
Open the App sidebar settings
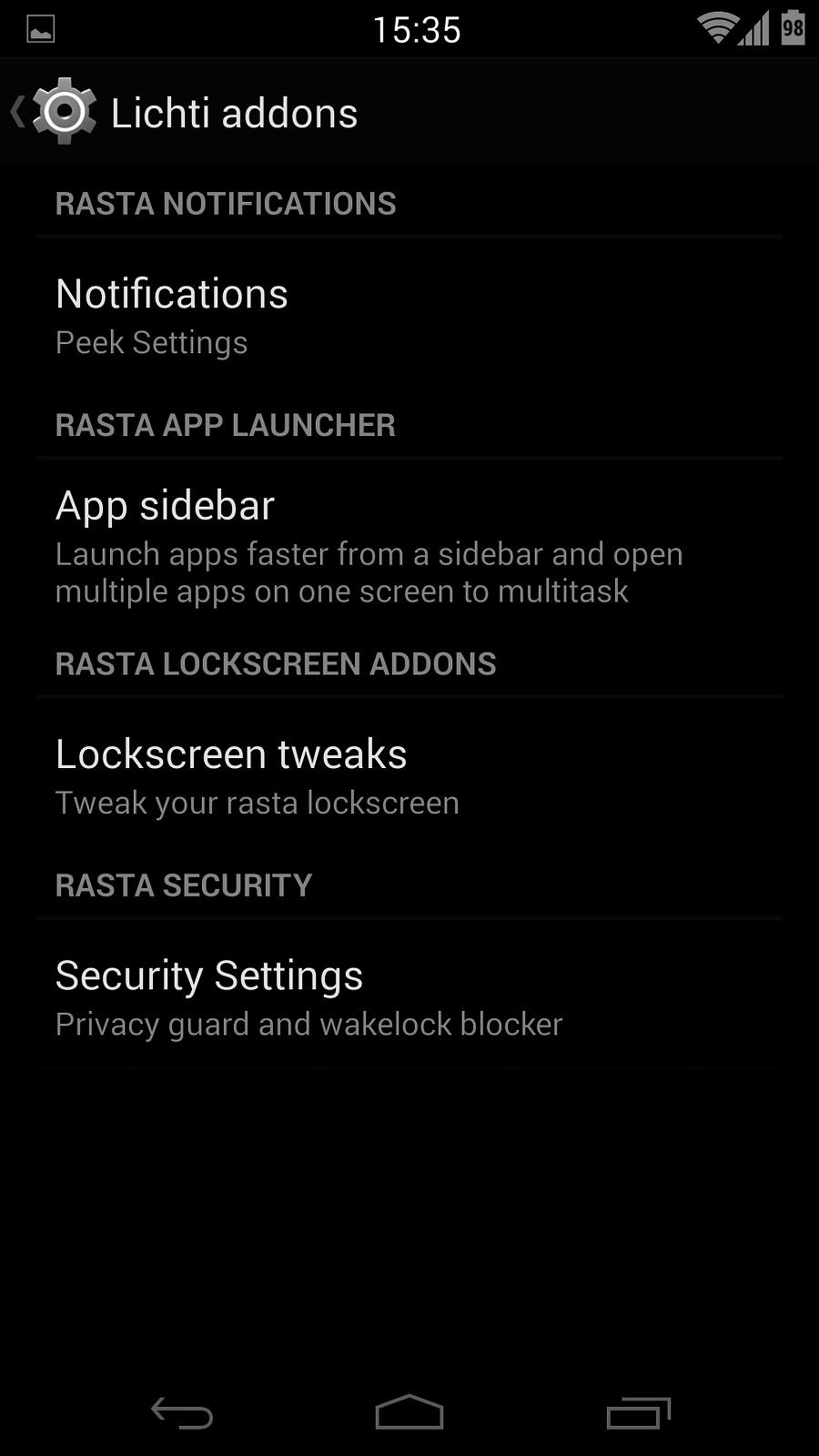pyautogui.click(x=409, y=546)
